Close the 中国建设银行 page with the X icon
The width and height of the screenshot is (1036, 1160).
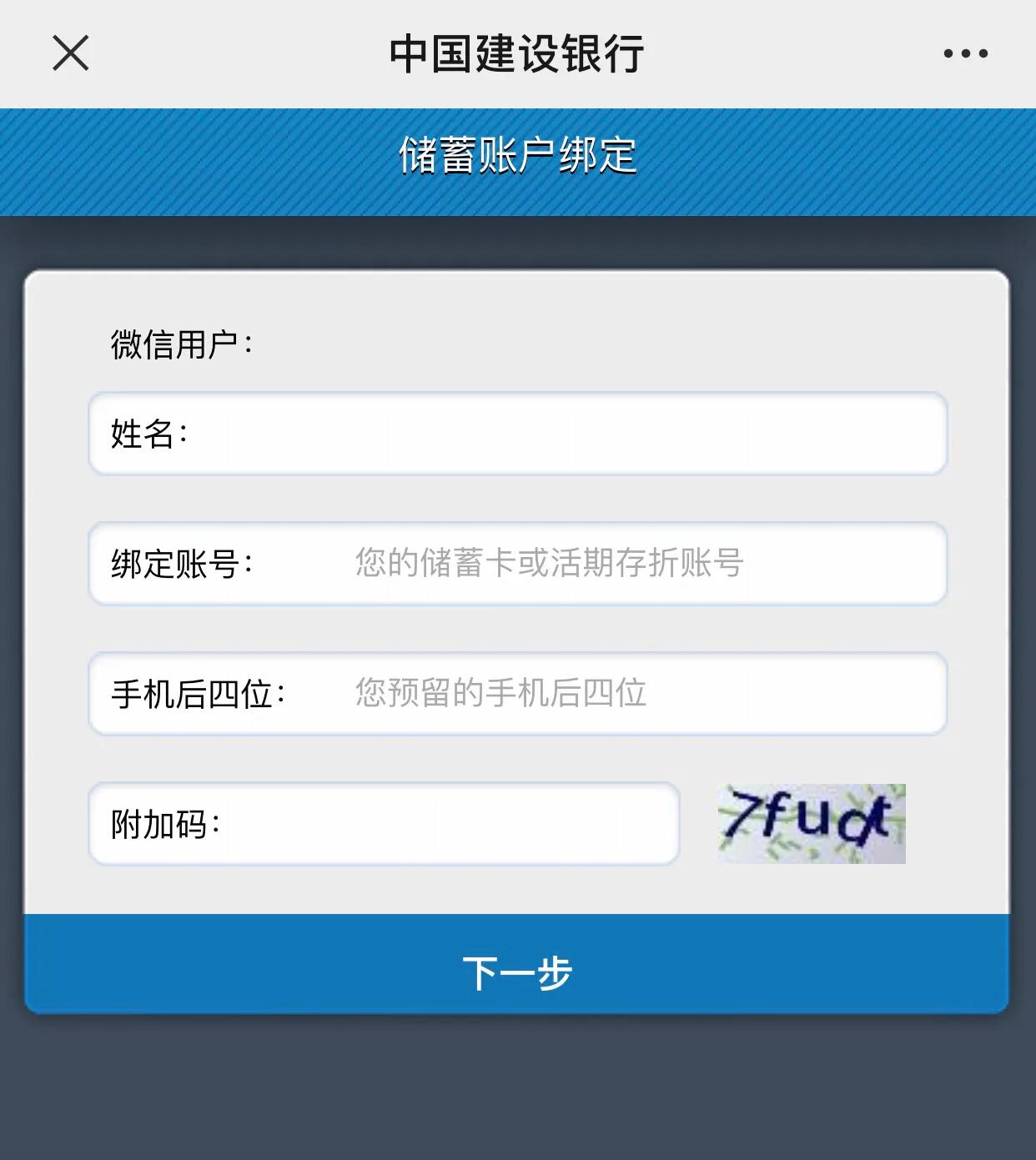70,53
